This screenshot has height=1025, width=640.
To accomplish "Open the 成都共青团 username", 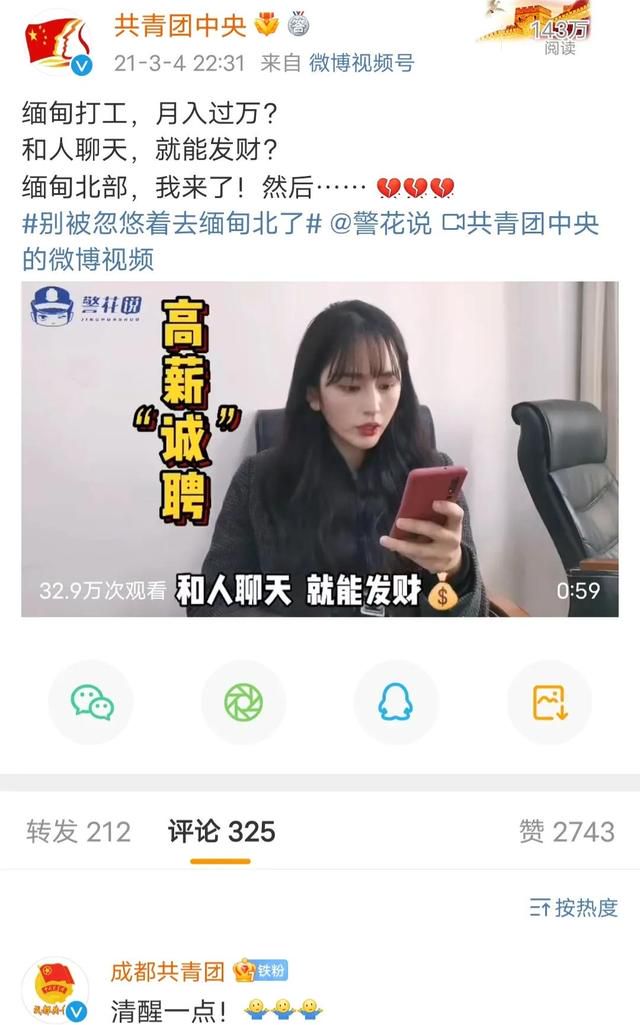I will (167, 972).
